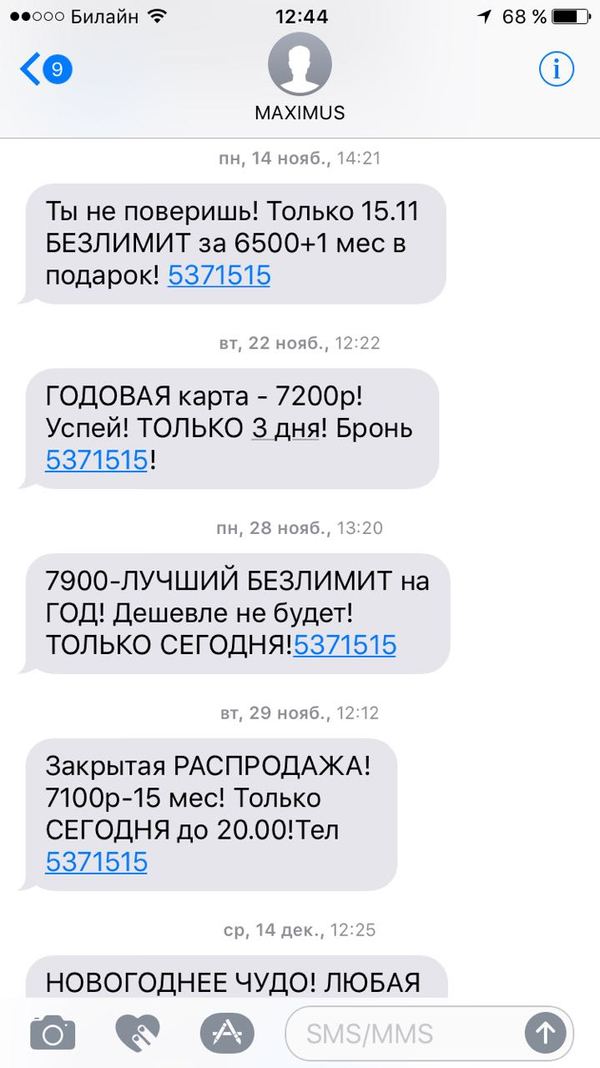Viewport: 600px width, 1068px height.
Task: Open MAXIMUS contact details info icon
Action: tap(554, 69)
